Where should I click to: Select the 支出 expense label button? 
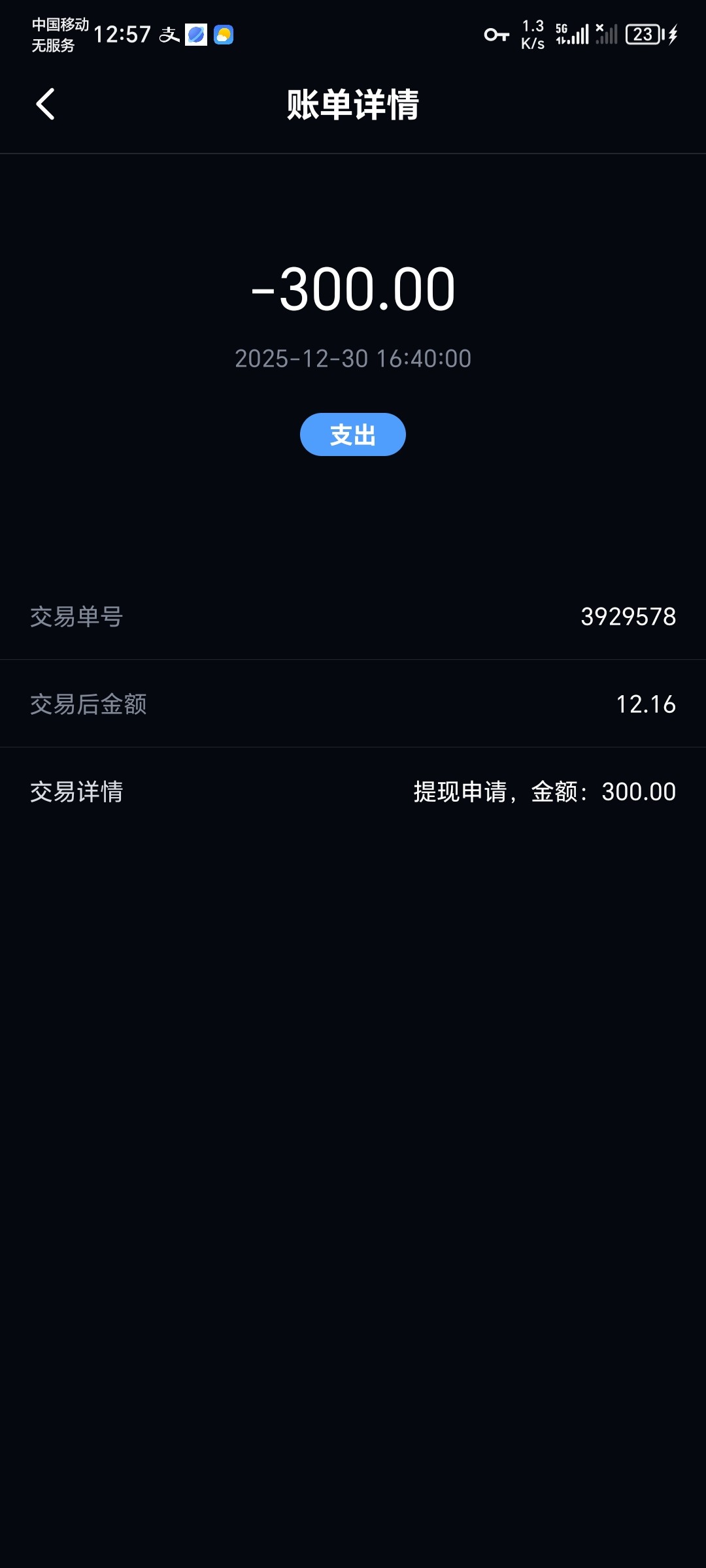click(352, 434)
